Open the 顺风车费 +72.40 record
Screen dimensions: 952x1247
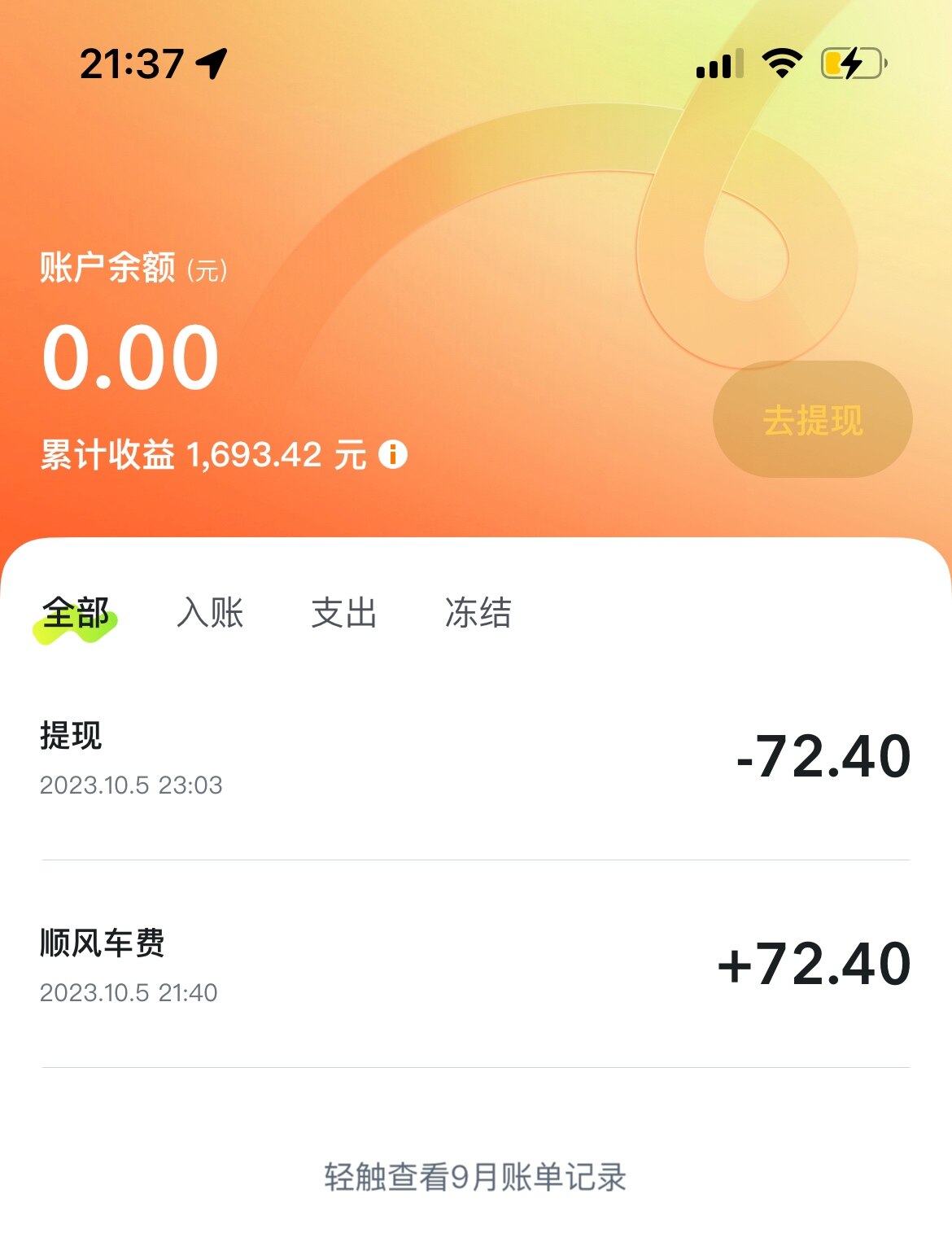[475, 965]
